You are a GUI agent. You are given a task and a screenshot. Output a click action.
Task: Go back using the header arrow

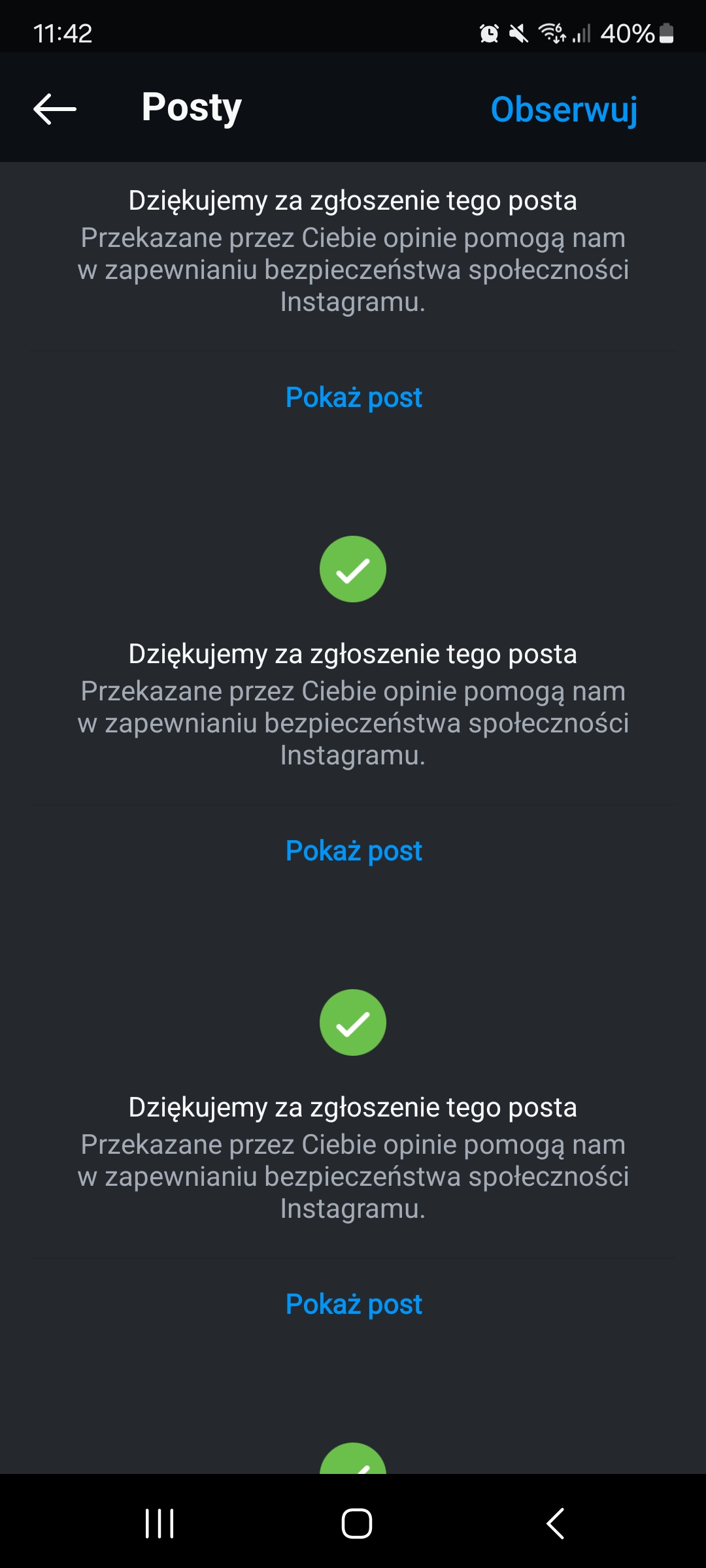coord(55,108)
